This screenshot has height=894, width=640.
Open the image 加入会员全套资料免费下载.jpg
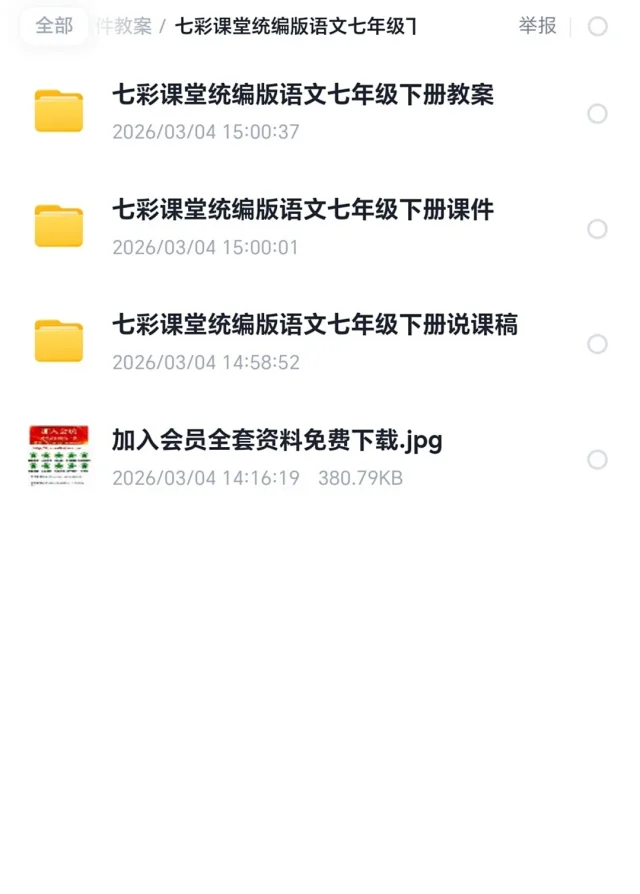click(276, 440)
